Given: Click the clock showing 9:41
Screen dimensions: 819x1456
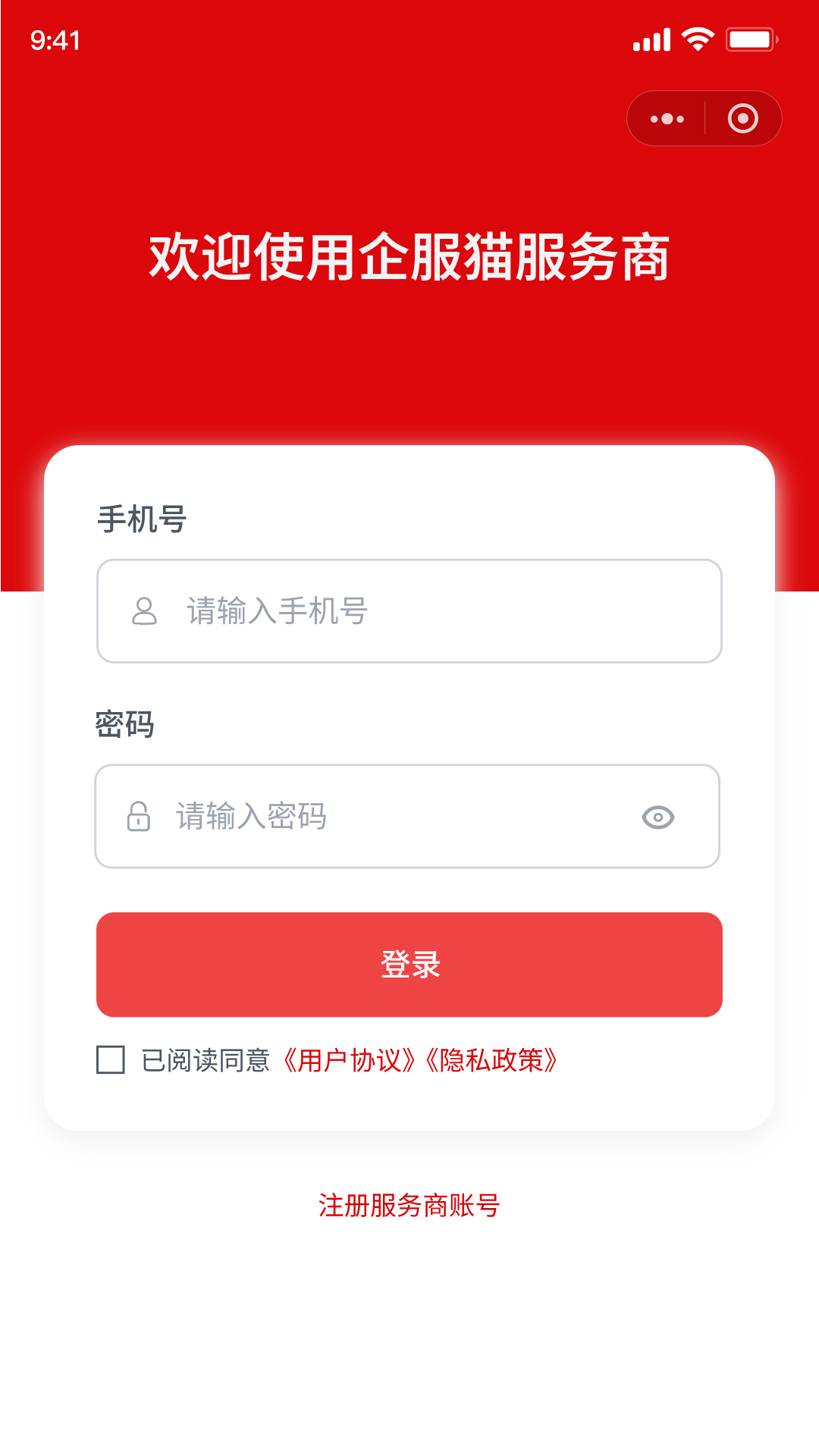Looking at the screenshot, I should pyautogui.click(x=55, y=39).
